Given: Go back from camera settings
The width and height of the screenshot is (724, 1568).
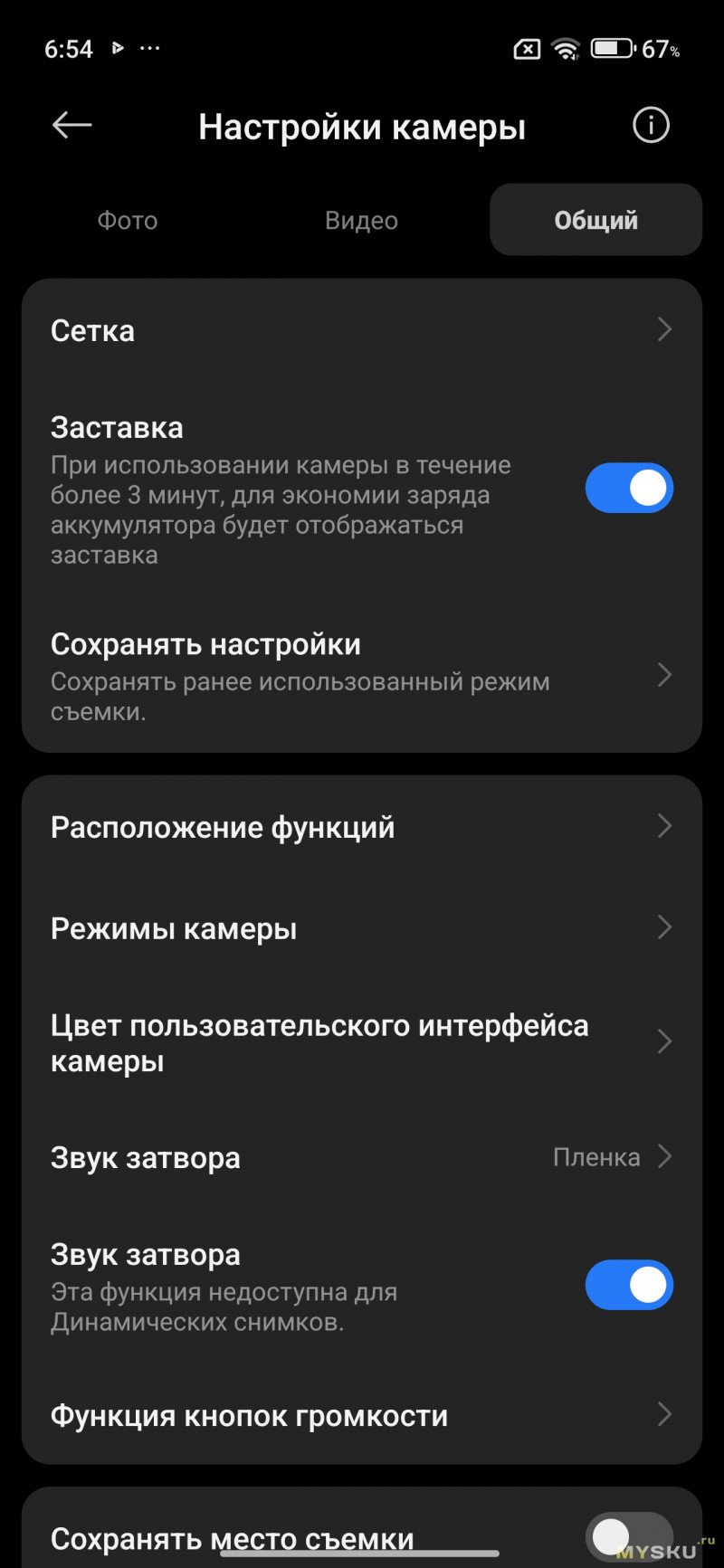Looking at the screenshot, I should click(x=72, y=126).
